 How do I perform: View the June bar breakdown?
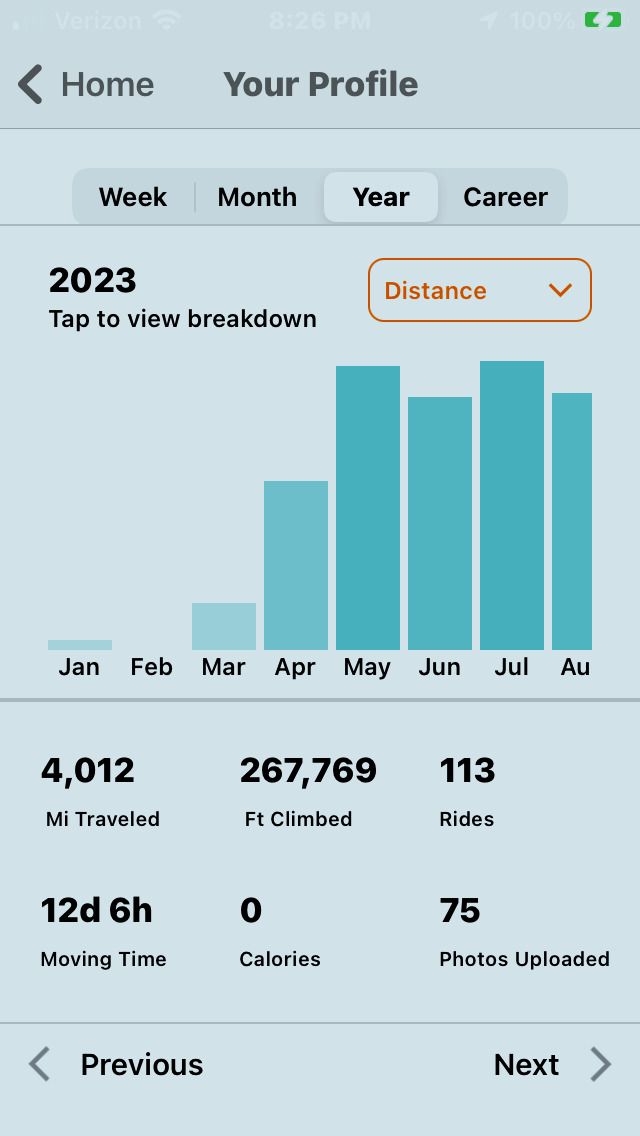440,523
